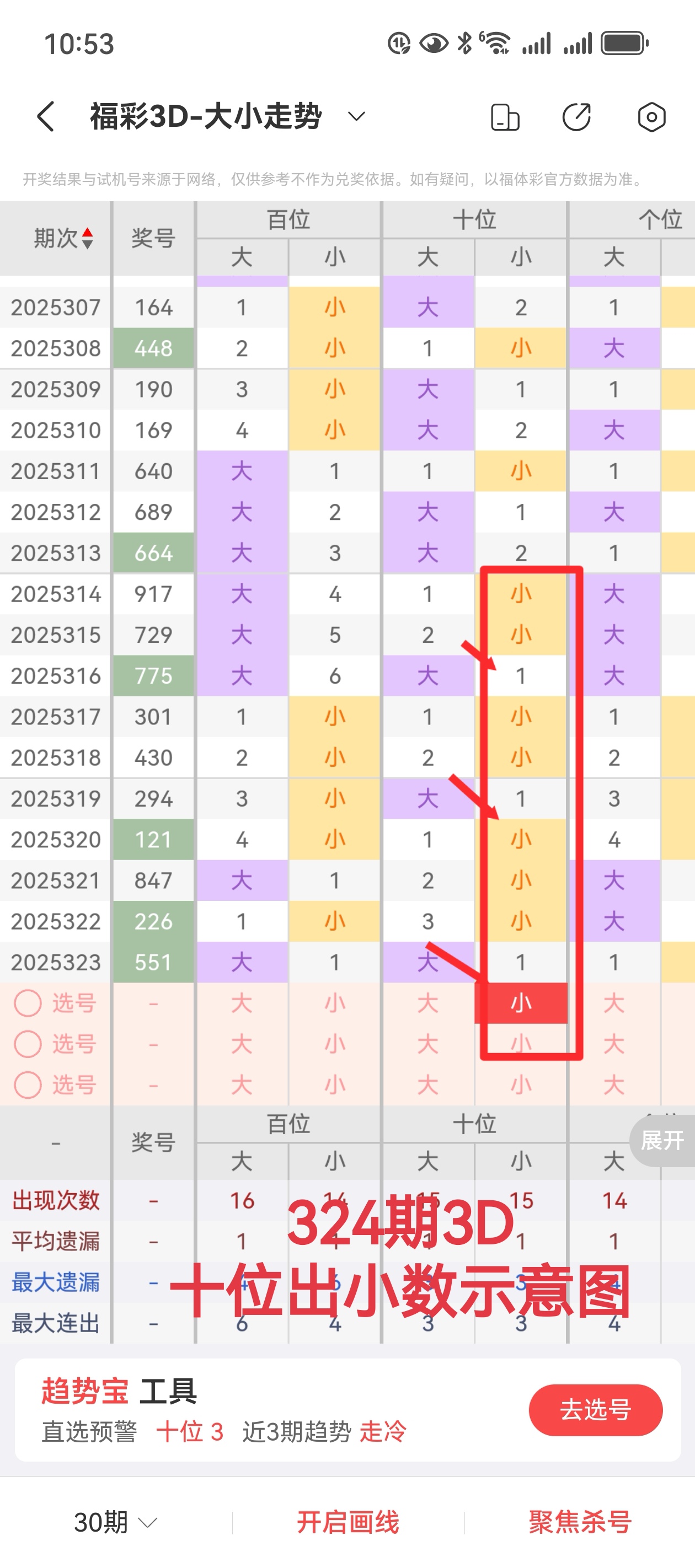This screenshot has height=1568, width=695.
Task: Open the chart settings hexagon icon
Action: (651, 117)
